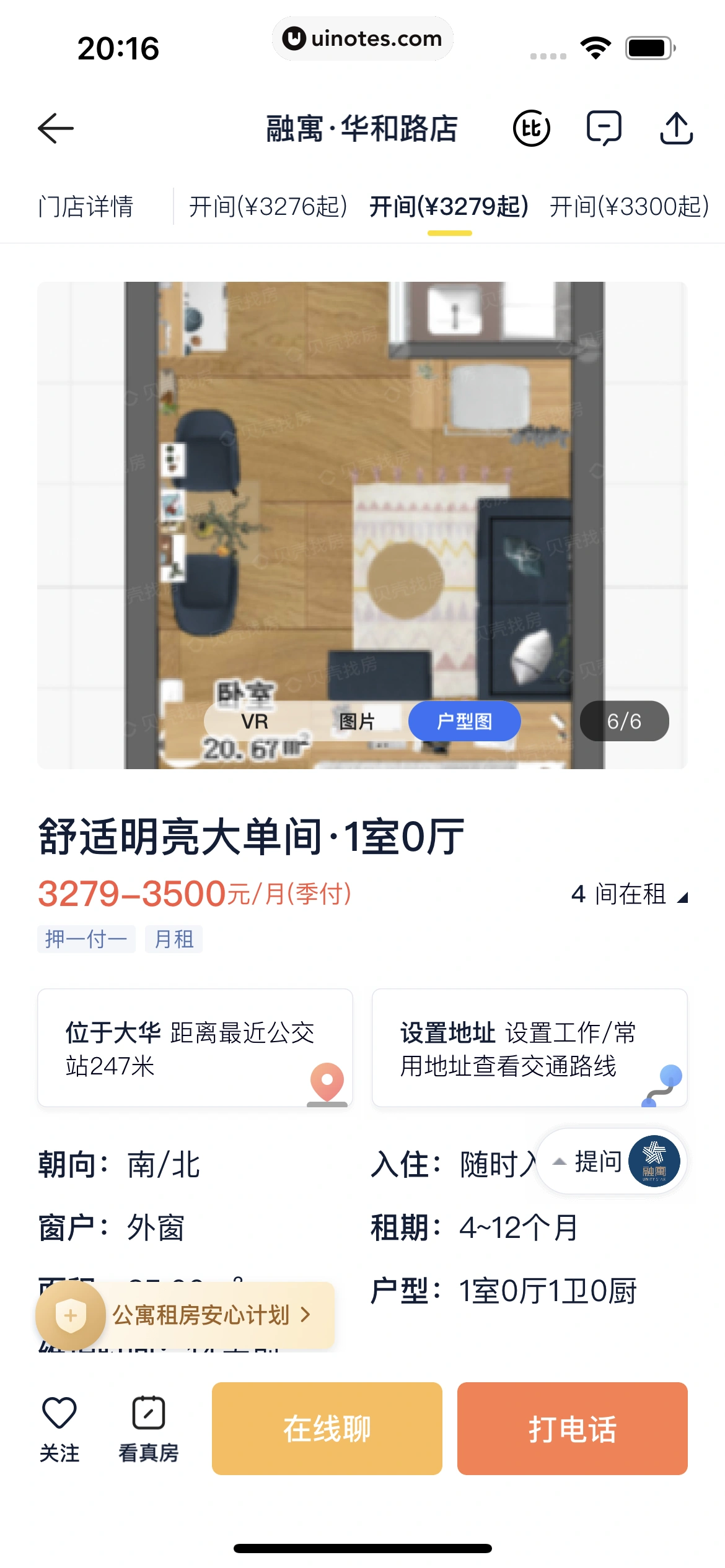Go back using the arrow icon
The height and width of the screenshot is (1568, 725).
coord(56,129)
